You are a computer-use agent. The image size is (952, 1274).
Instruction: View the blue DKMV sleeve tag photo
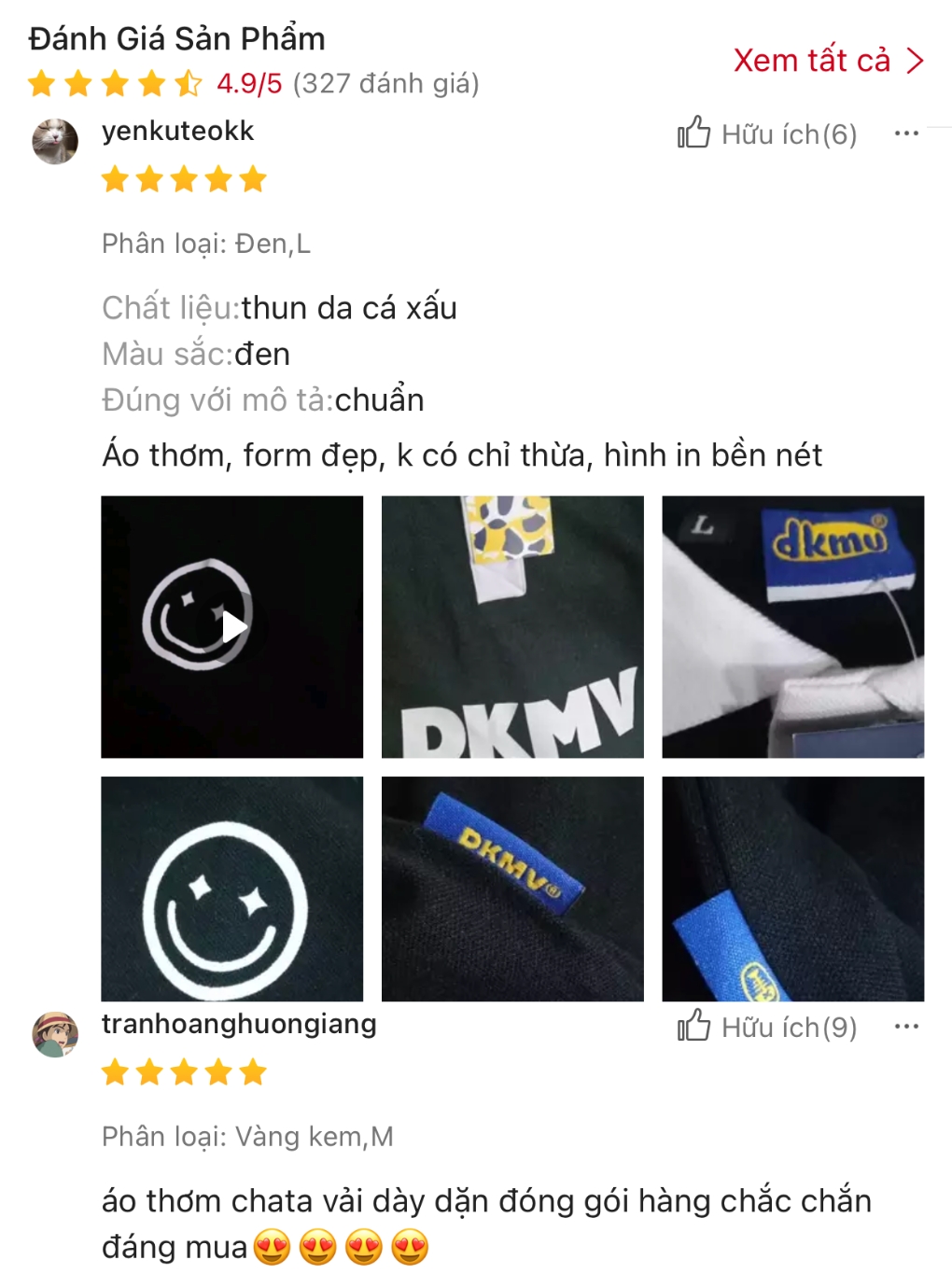point(512,889)
